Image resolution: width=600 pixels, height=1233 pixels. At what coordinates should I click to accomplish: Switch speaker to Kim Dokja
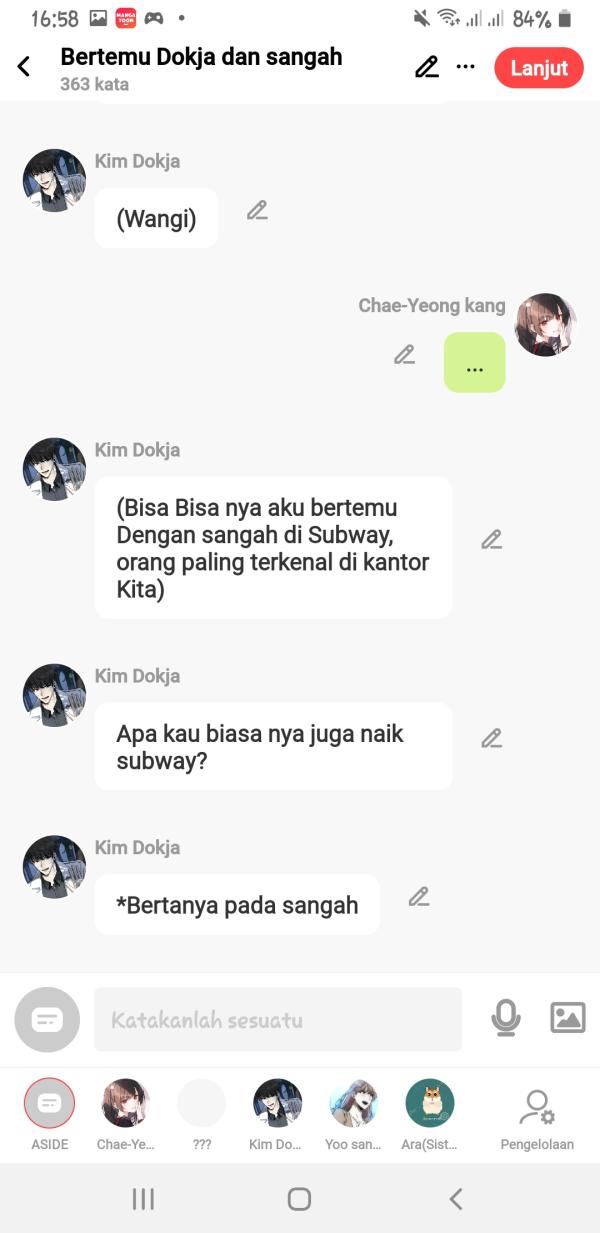[278, 1104]
